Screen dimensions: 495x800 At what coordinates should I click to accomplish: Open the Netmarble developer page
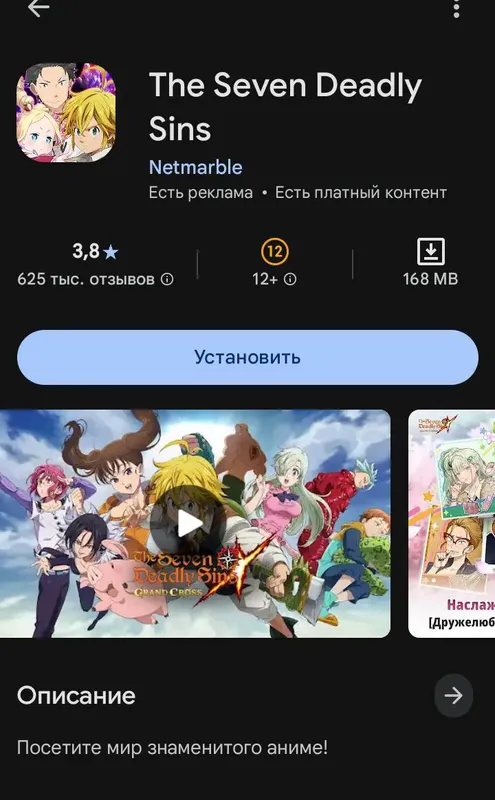click(x=195, y=167)
